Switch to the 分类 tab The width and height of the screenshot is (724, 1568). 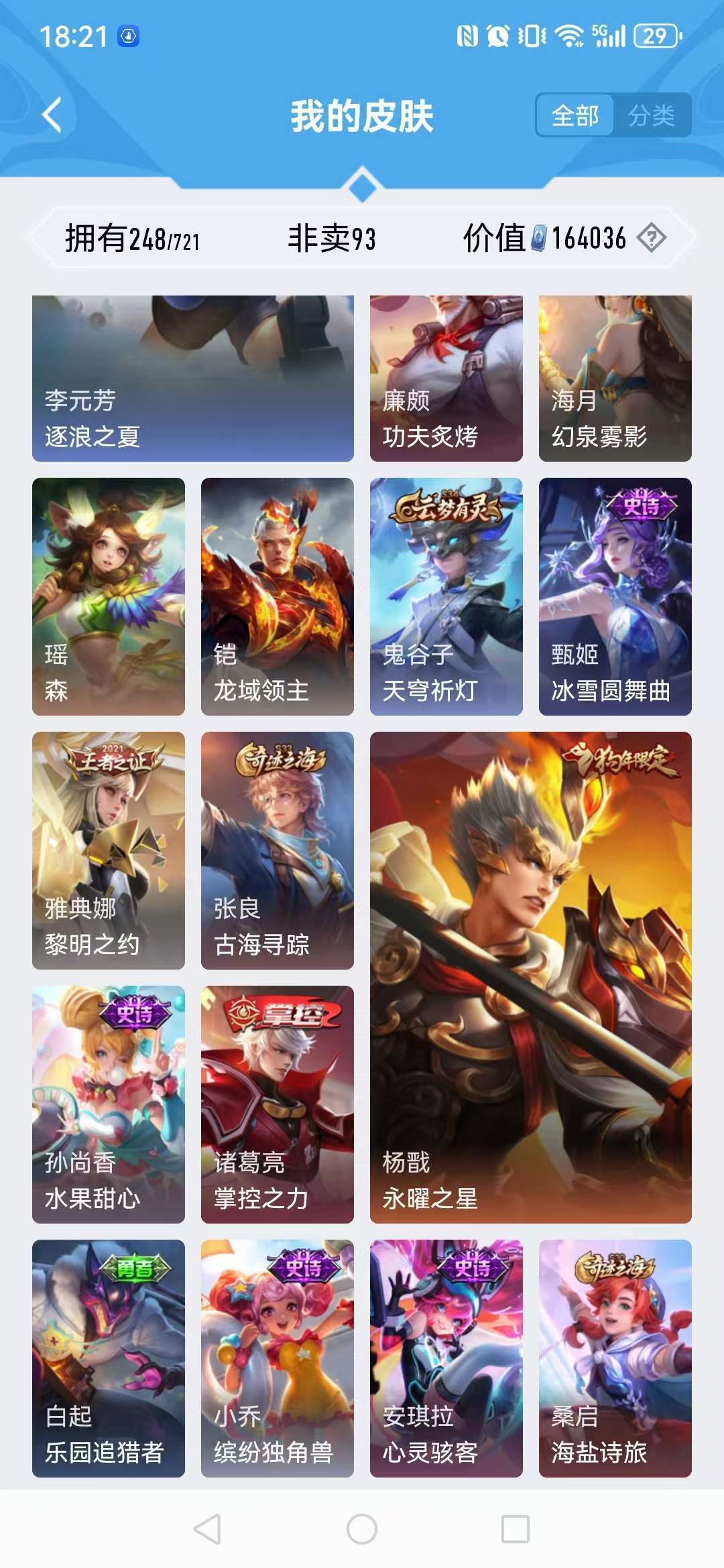651,115
